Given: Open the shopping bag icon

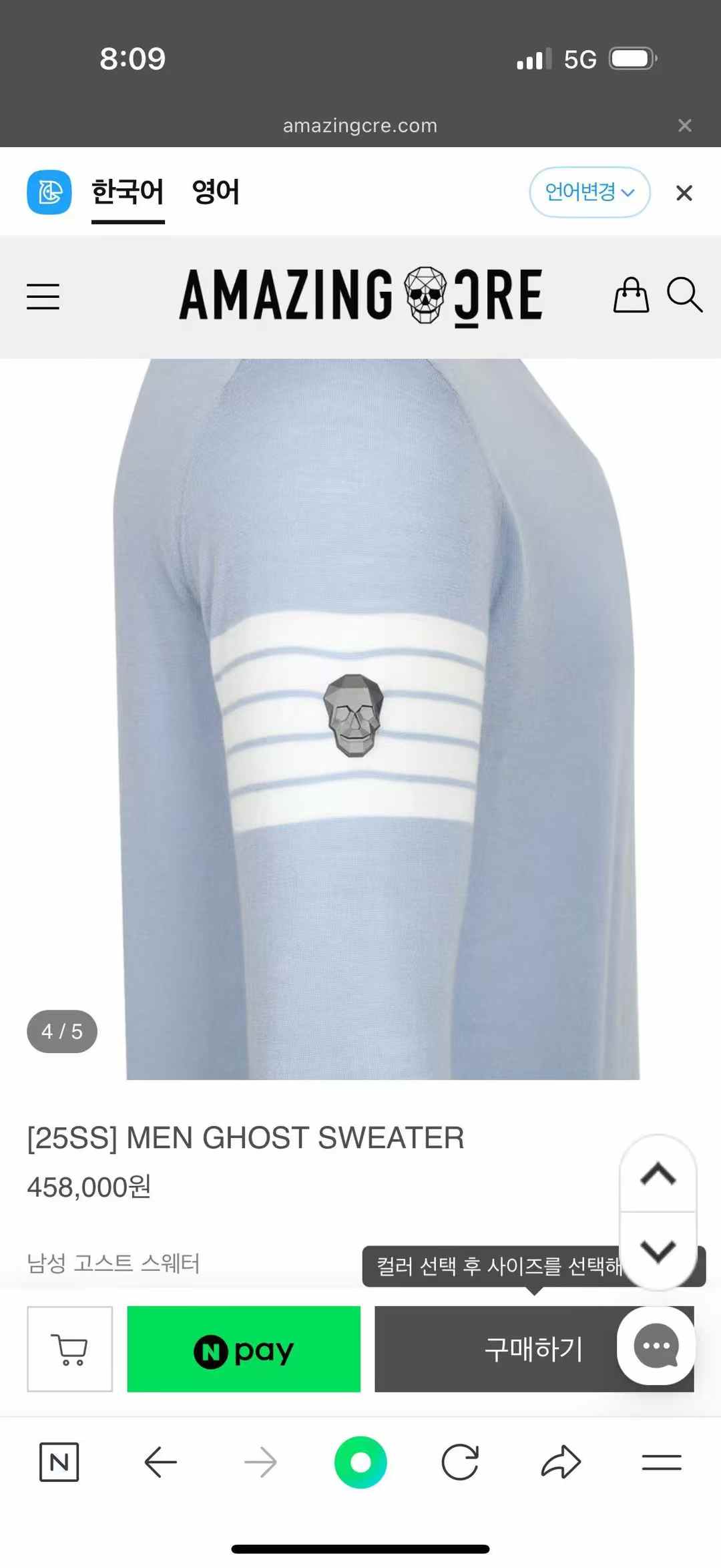Looking at the screenshot, I should [x=631, y=295].
